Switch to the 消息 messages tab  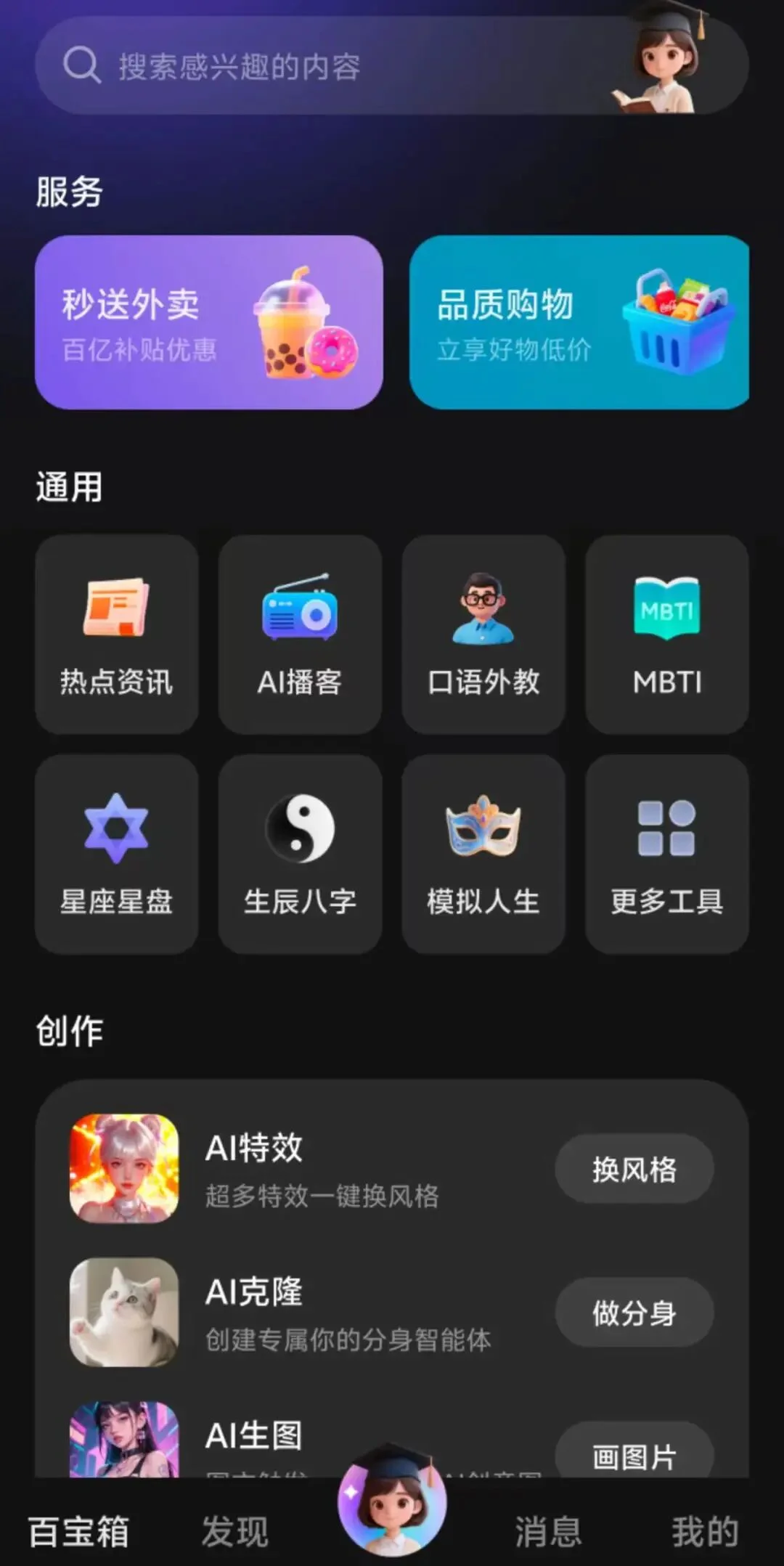pos(548,1528)
